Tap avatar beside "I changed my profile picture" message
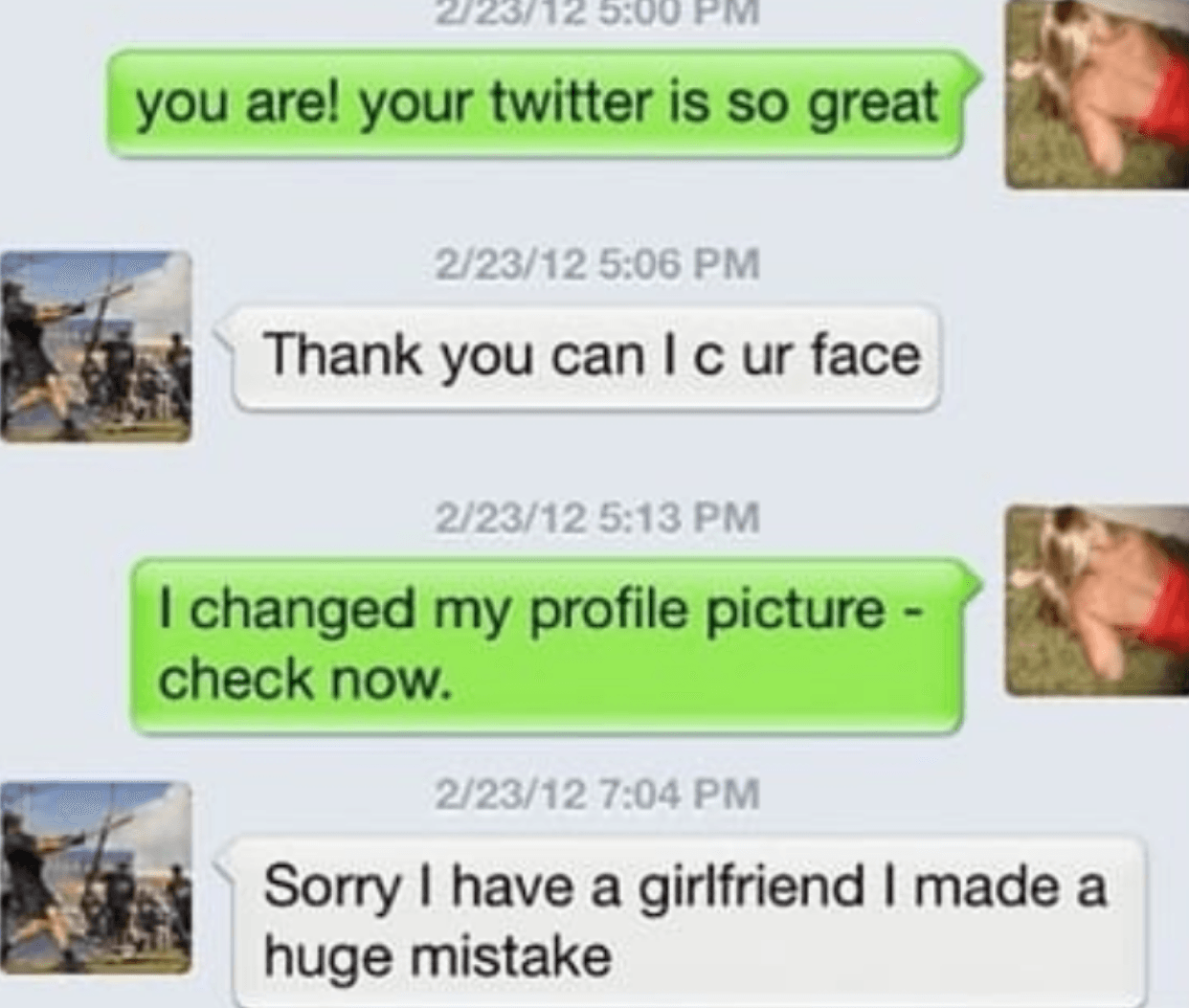This screenshot has width=1189, height=1008. 1097,600
